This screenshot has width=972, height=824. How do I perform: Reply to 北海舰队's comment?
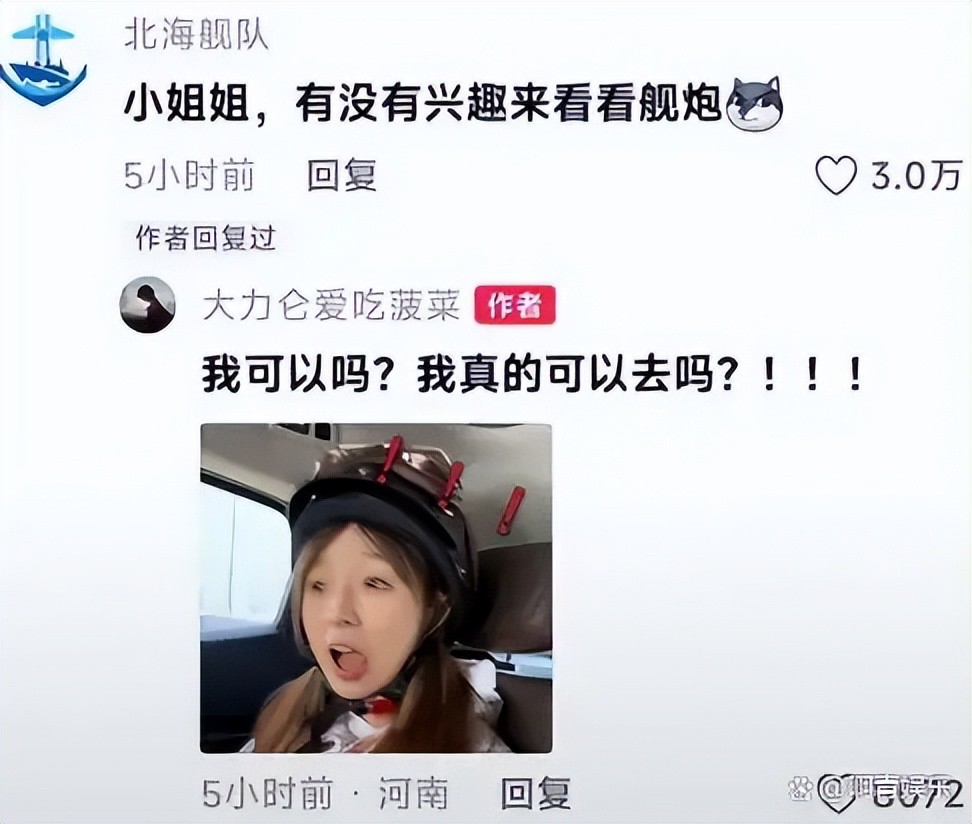point(341,176)
